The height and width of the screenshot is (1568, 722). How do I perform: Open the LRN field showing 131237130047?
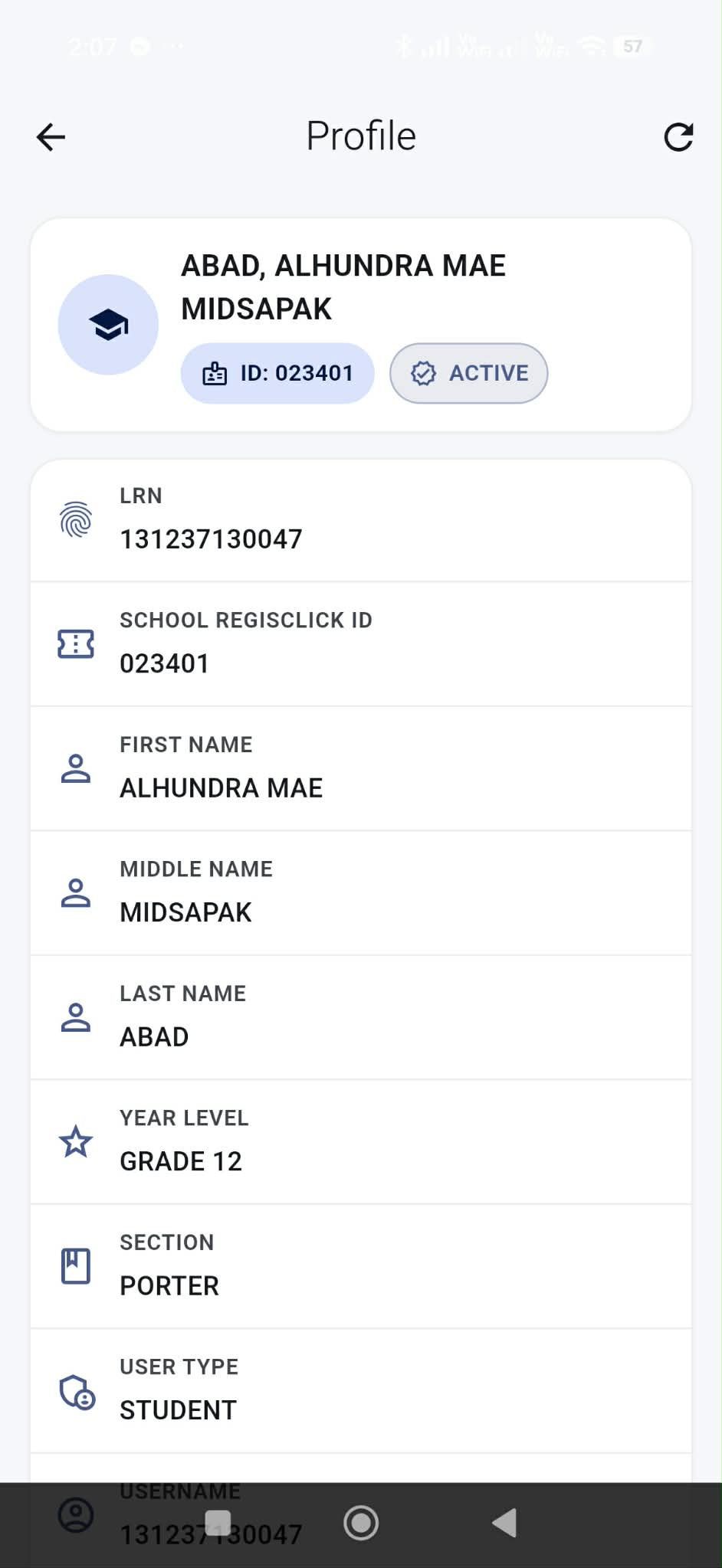(x=360, y=519)
